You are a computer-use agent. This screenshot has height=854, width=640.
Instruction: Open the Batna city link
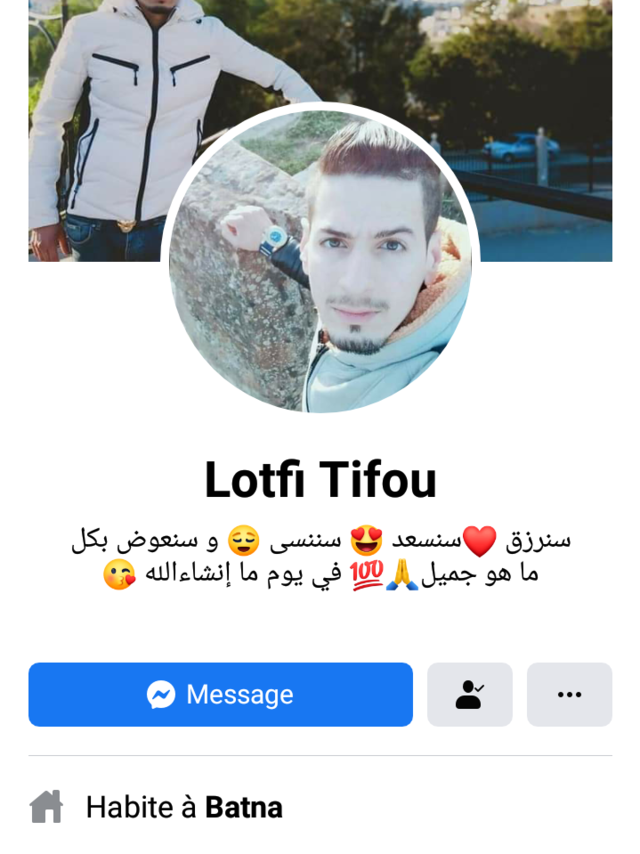pyautogui.click(x=244, y=807)
